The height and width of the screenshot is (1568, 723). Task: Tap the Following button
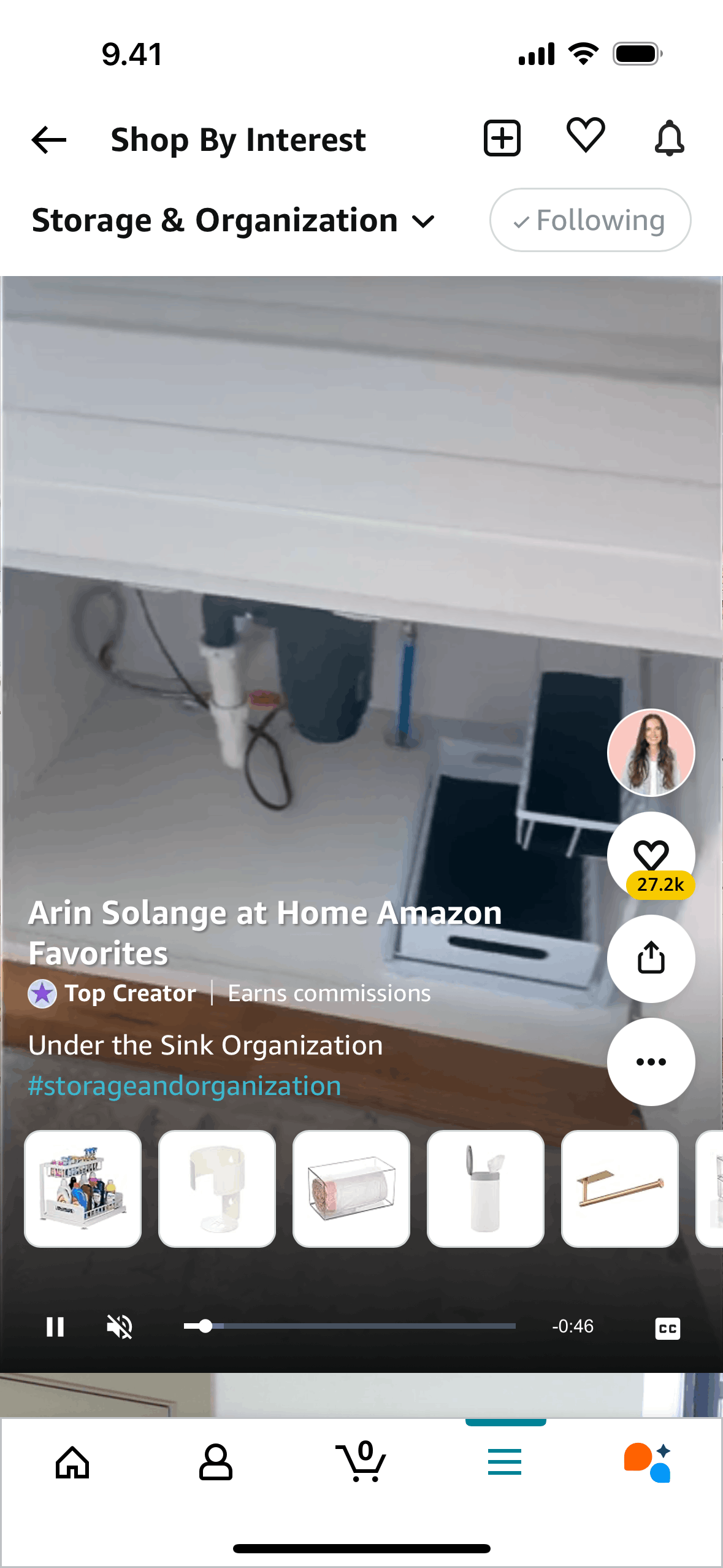click(590, 220)
